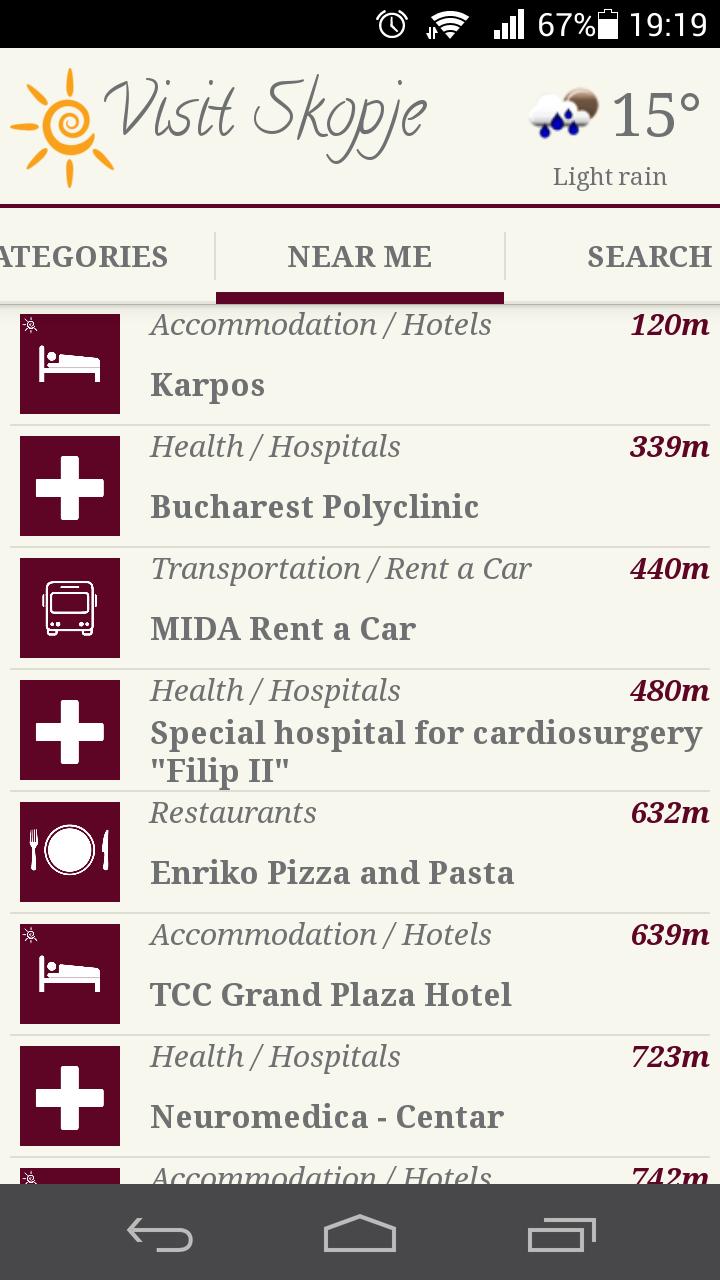Select the Near Me tab
Viewport: 720px width, 1280px height.
tap(360, 257)
